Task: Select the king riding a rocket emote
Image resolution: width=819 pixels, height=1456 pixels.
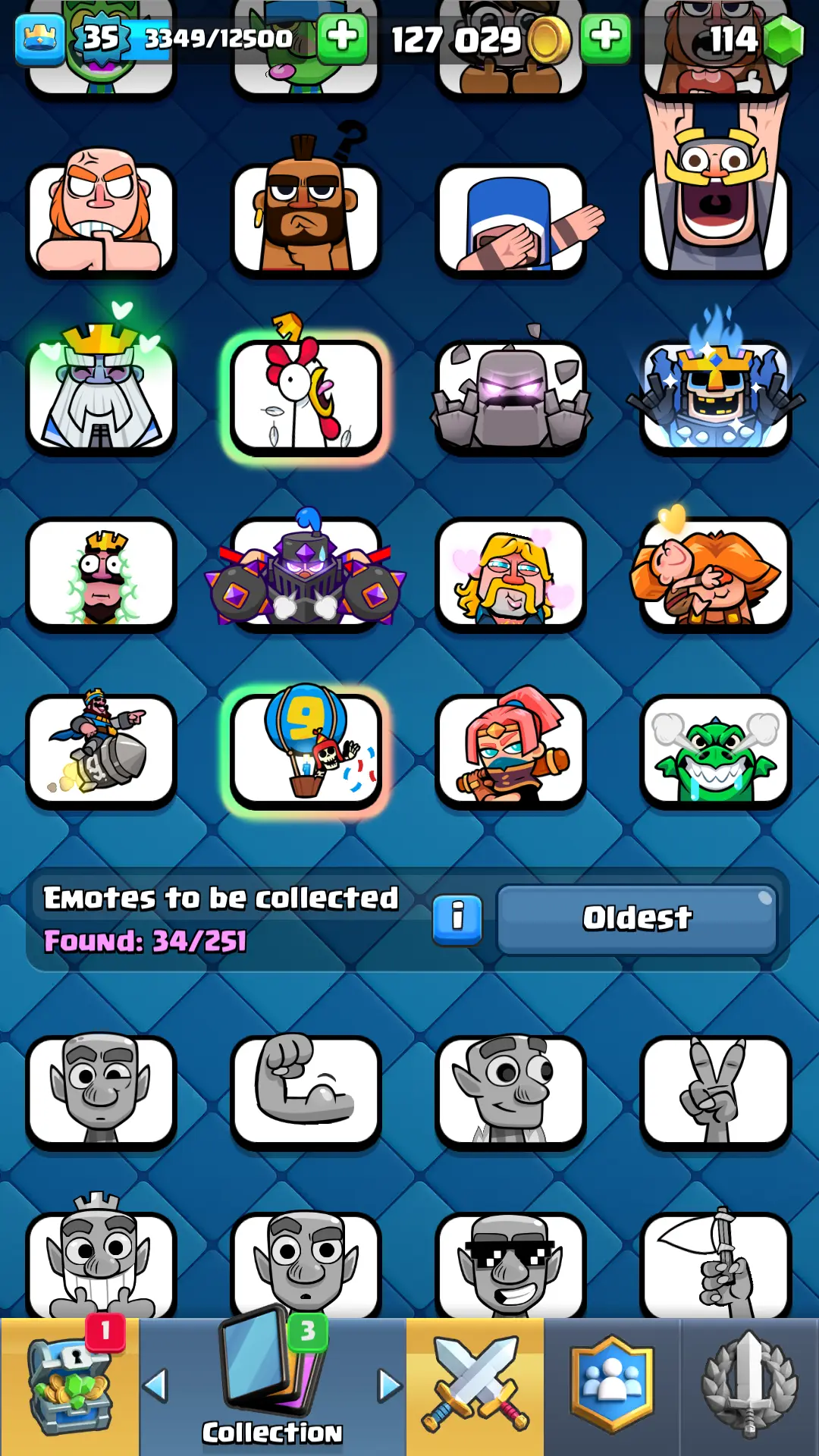Action: click(x=101, y=751)
